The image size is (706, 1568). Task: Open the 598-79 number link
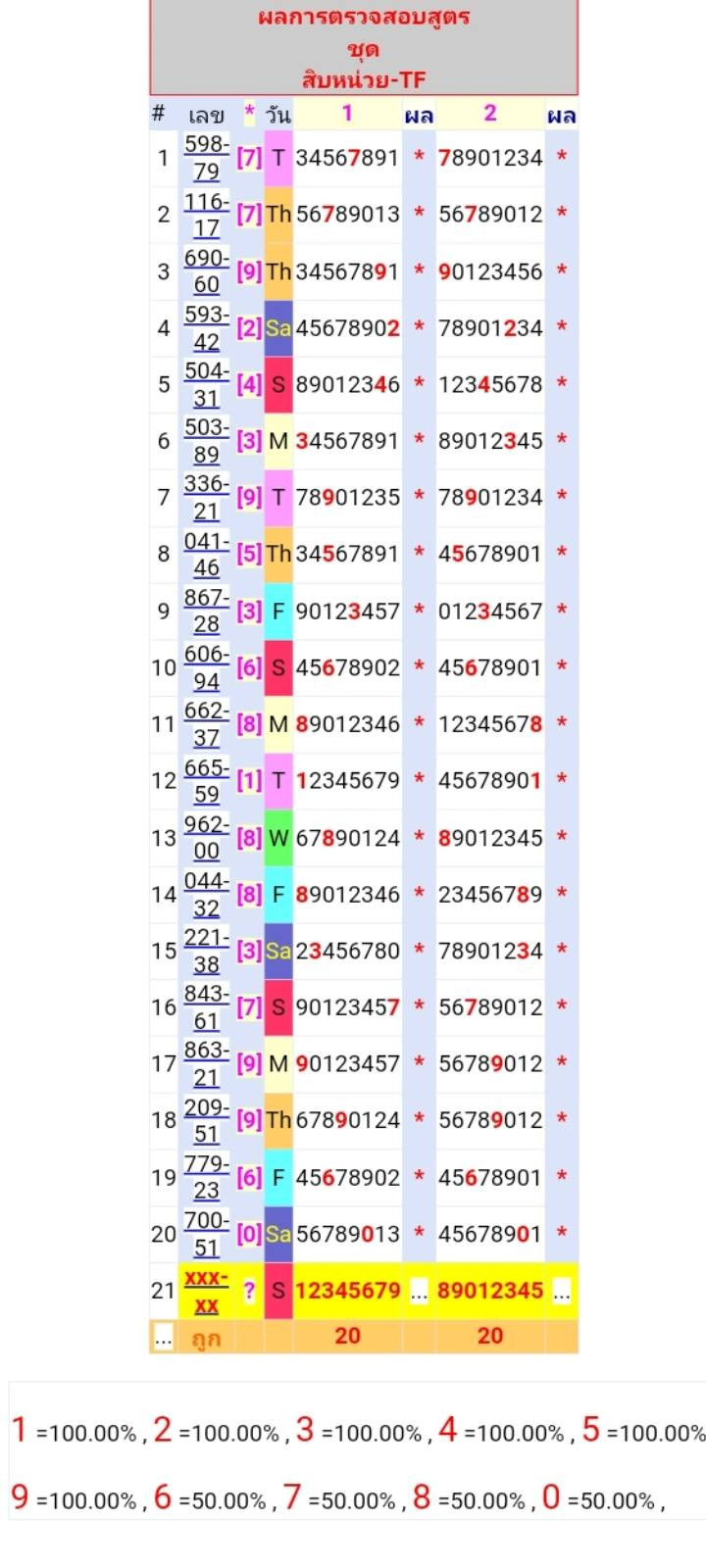click(206, 157)
